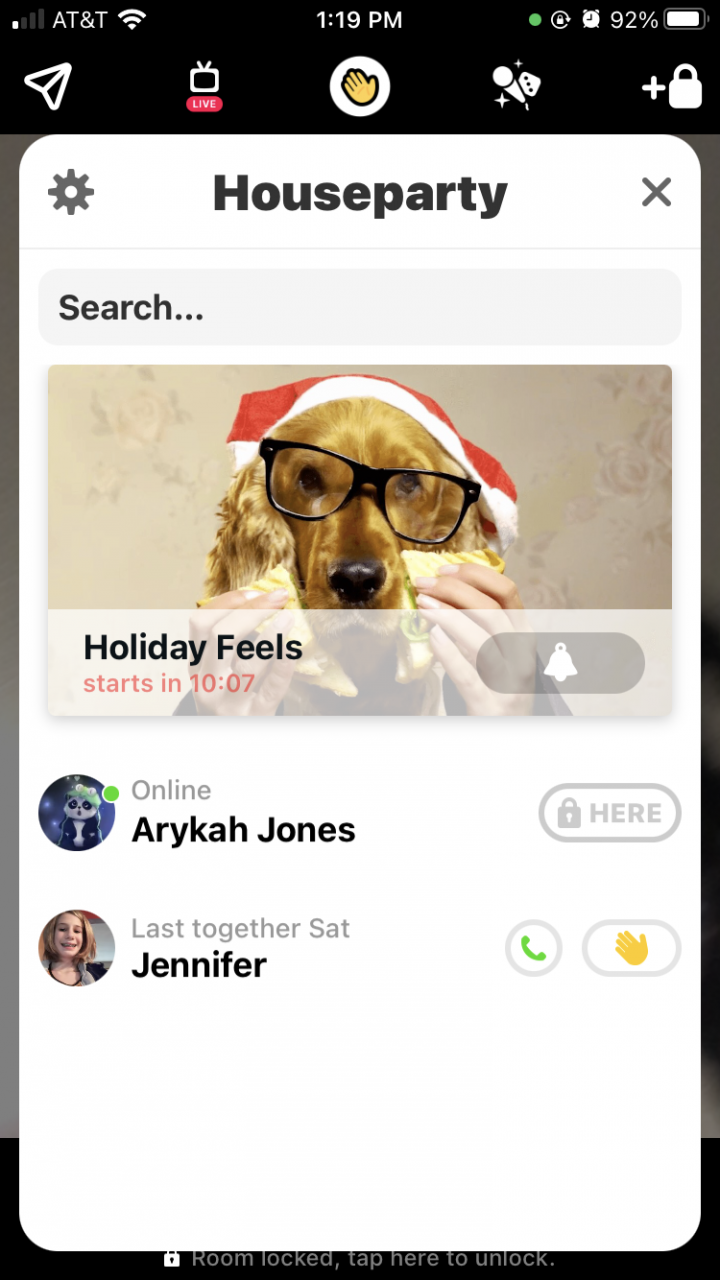
Task: Close the Houseparty panel
Action: click(x=656, y=192)
